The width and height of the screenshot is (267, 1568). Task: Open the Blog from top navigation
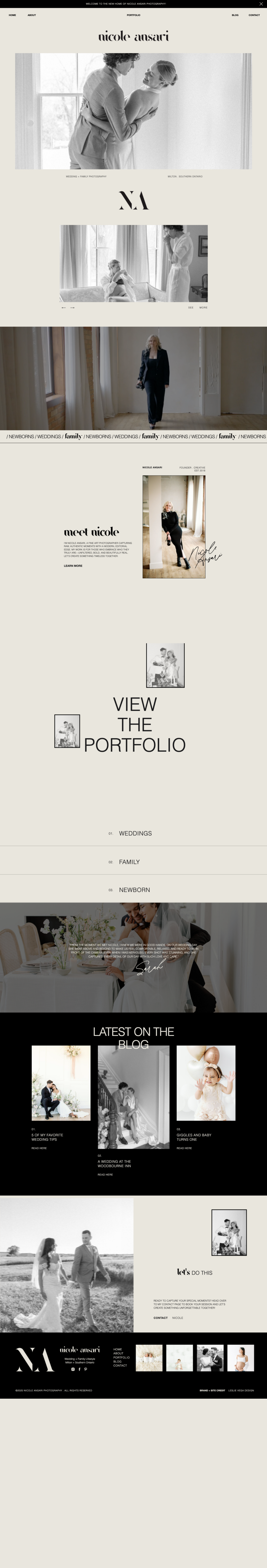[x=235, y=15]
